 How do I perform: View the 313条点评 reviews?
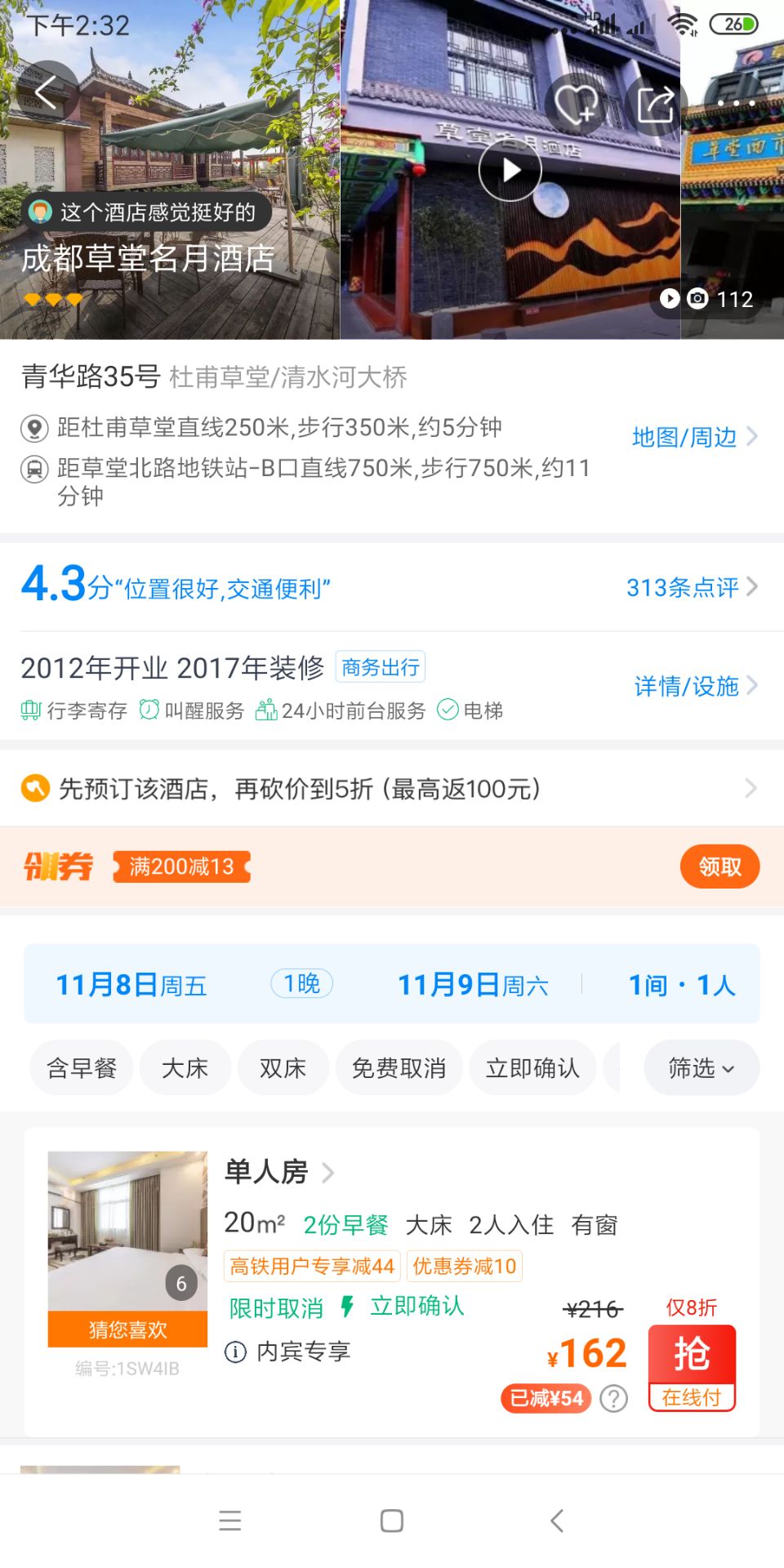[692, 587]
